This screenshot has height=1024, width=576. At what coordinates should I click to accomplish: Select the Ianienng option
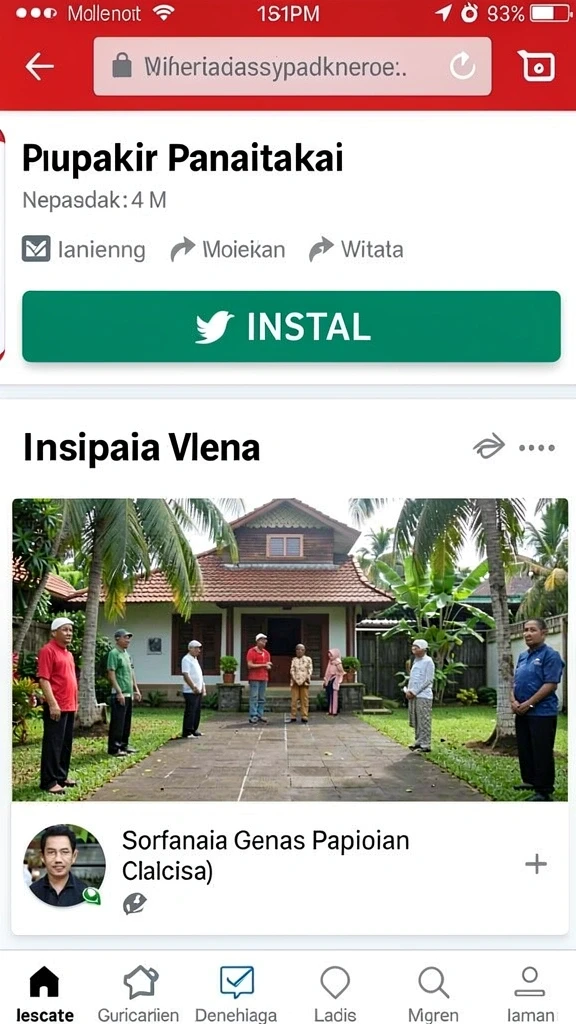84,249
